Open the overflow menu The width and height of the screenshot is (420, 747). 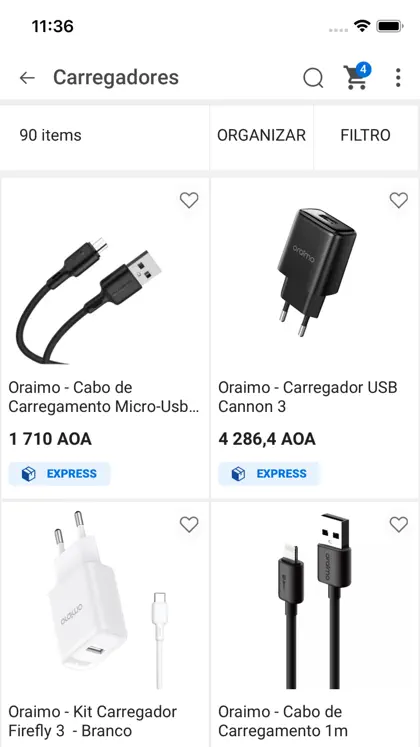point(398,78)
